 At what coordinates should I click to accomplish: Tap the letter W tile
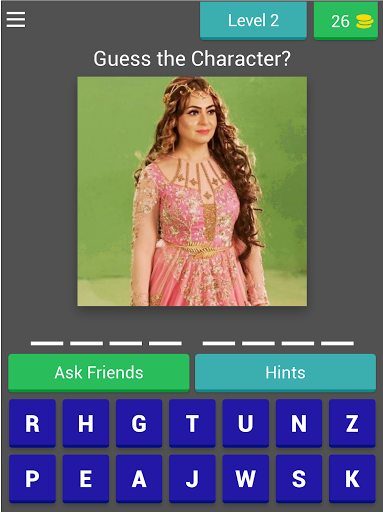246,479
